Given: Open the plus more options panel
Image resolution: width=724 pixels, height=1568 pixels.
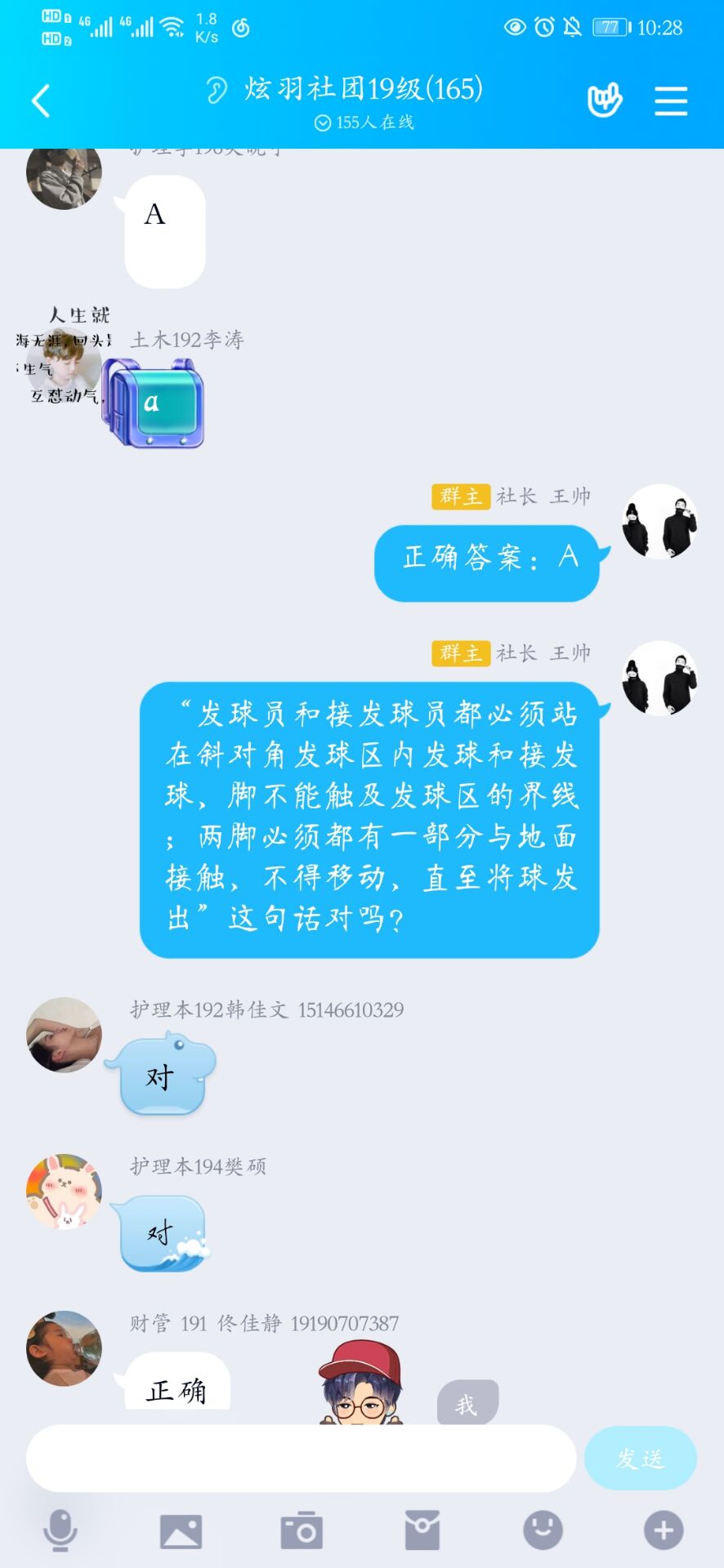Looking at the screenshot, I should [663, 1530].
